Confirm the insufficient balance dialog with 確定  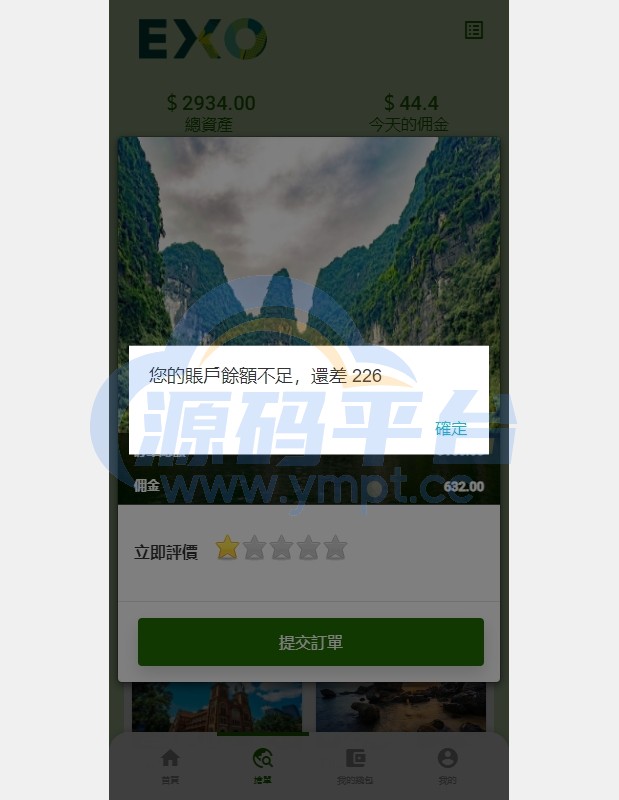pos(451,429)
